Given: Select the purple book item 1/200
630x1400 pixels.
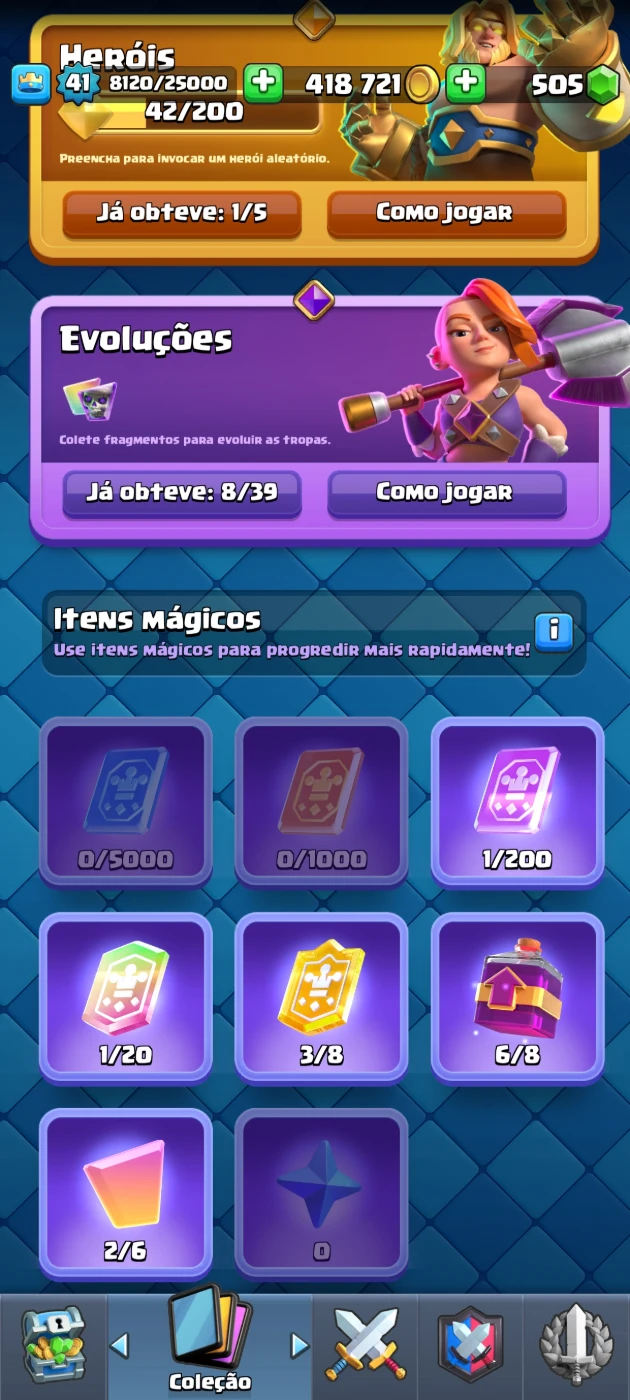Looking at the screenshot, I should (517, 802).
